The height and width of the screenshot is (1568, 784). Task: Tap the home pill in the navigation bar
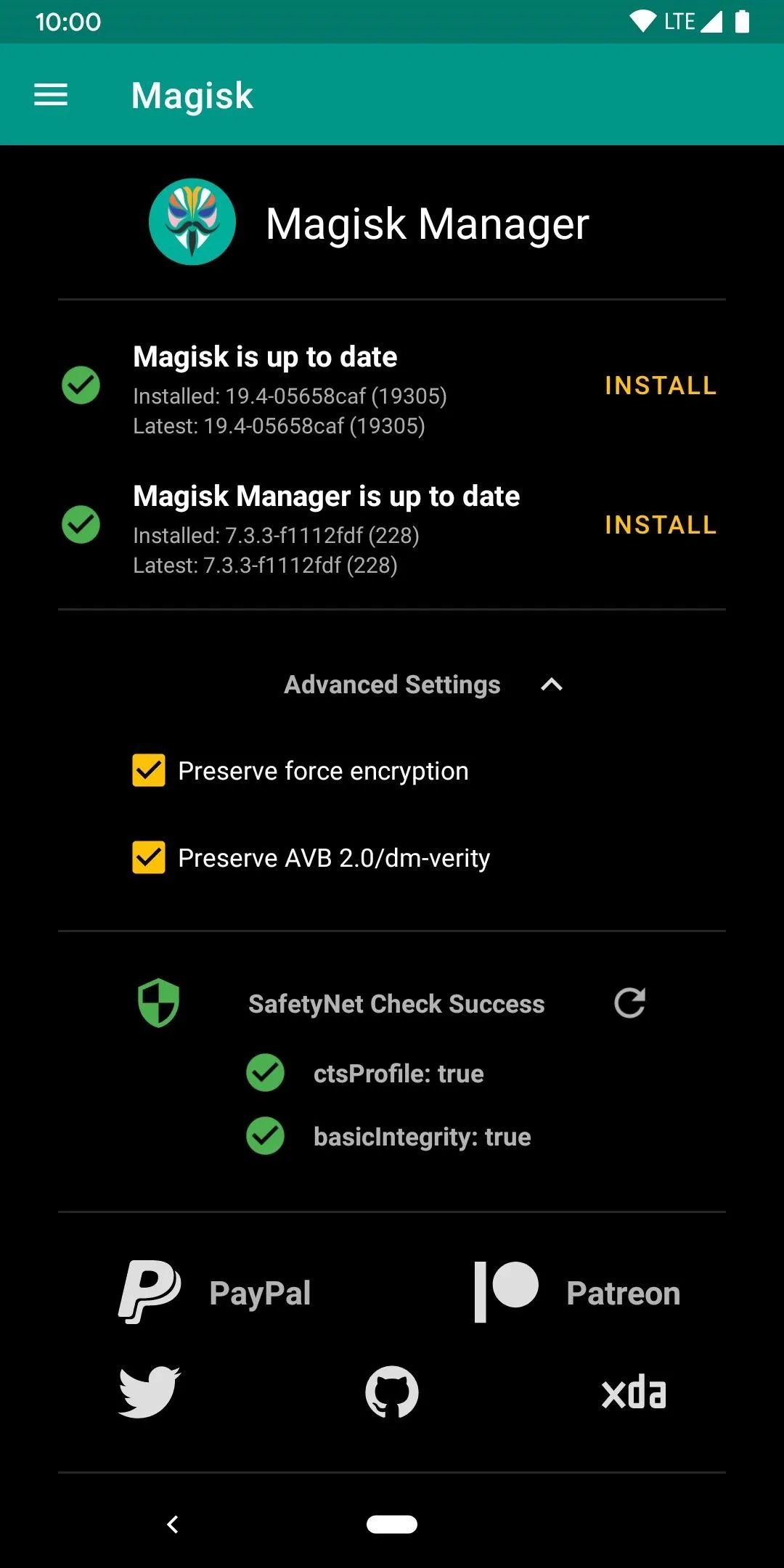(392, 1524)
